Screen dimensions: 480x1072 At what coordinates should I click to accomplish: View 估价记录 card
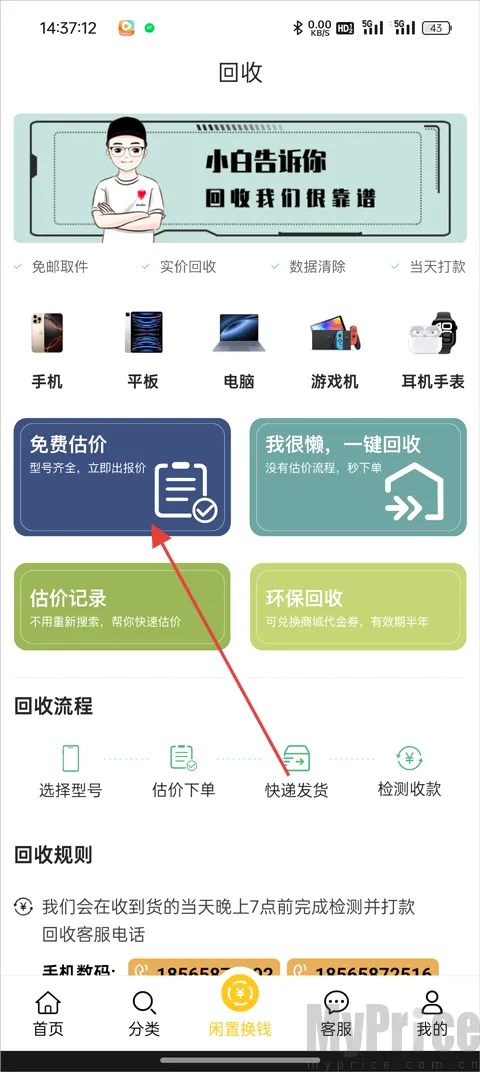(122, 606)
